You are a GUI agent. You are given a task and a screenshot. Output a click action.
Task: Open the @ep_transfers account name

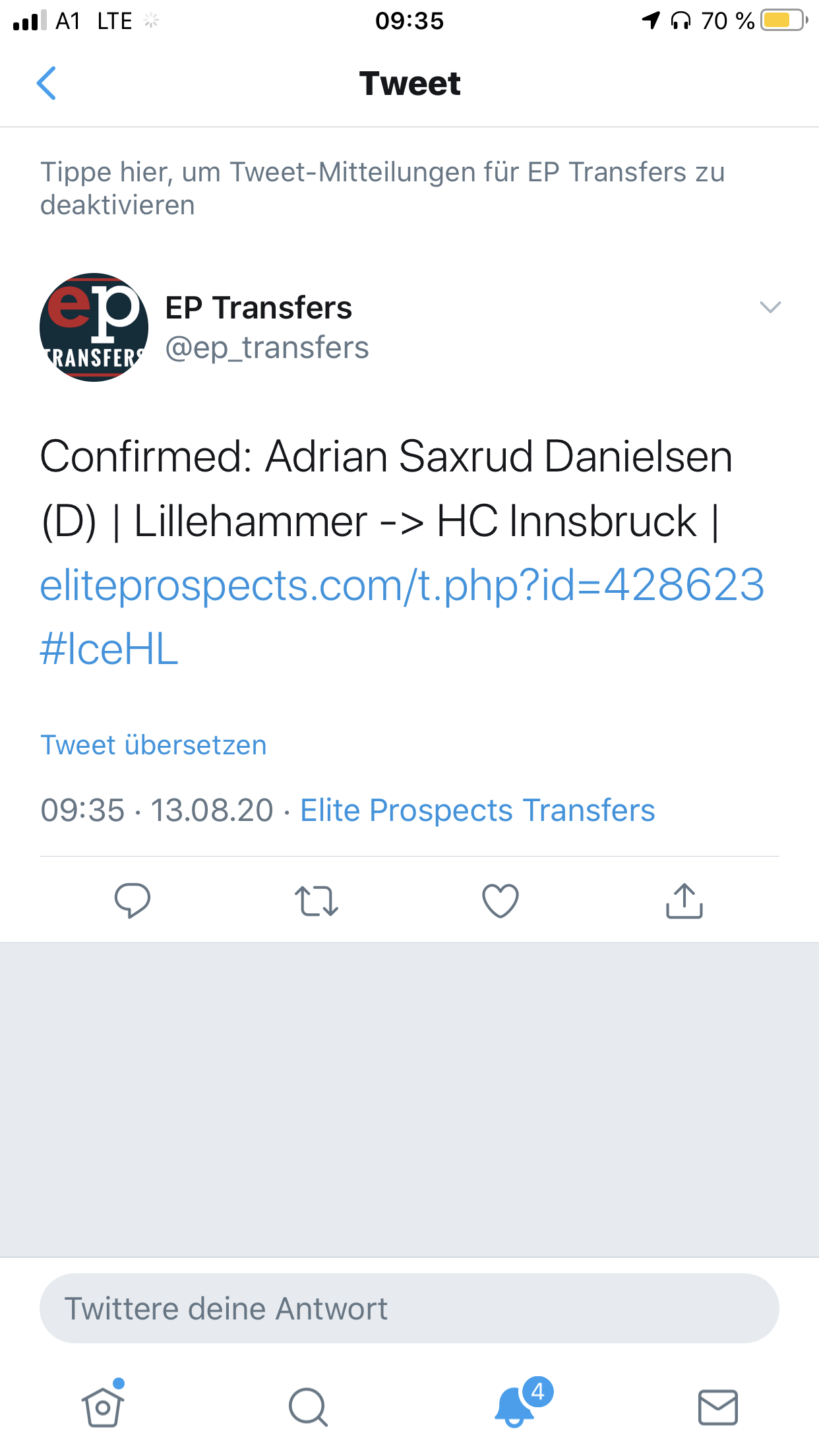tap(266, 348)
